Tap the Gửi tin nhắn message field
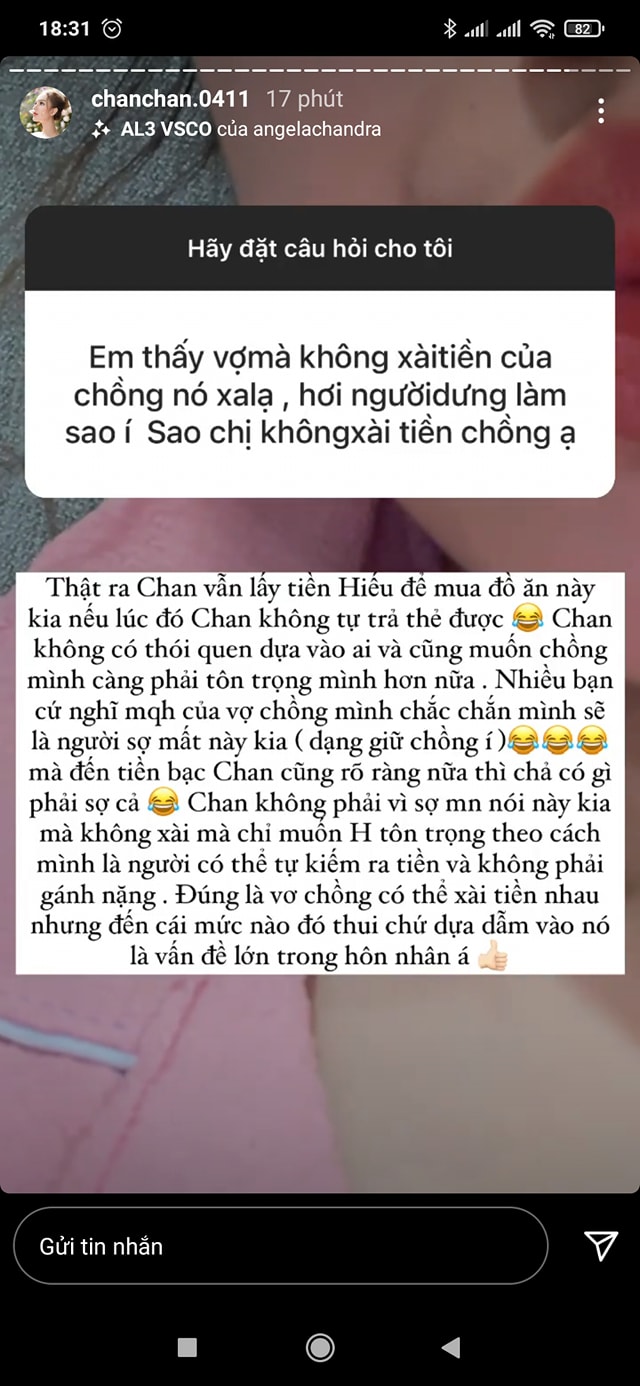640x1386 pixels. 280,1246
